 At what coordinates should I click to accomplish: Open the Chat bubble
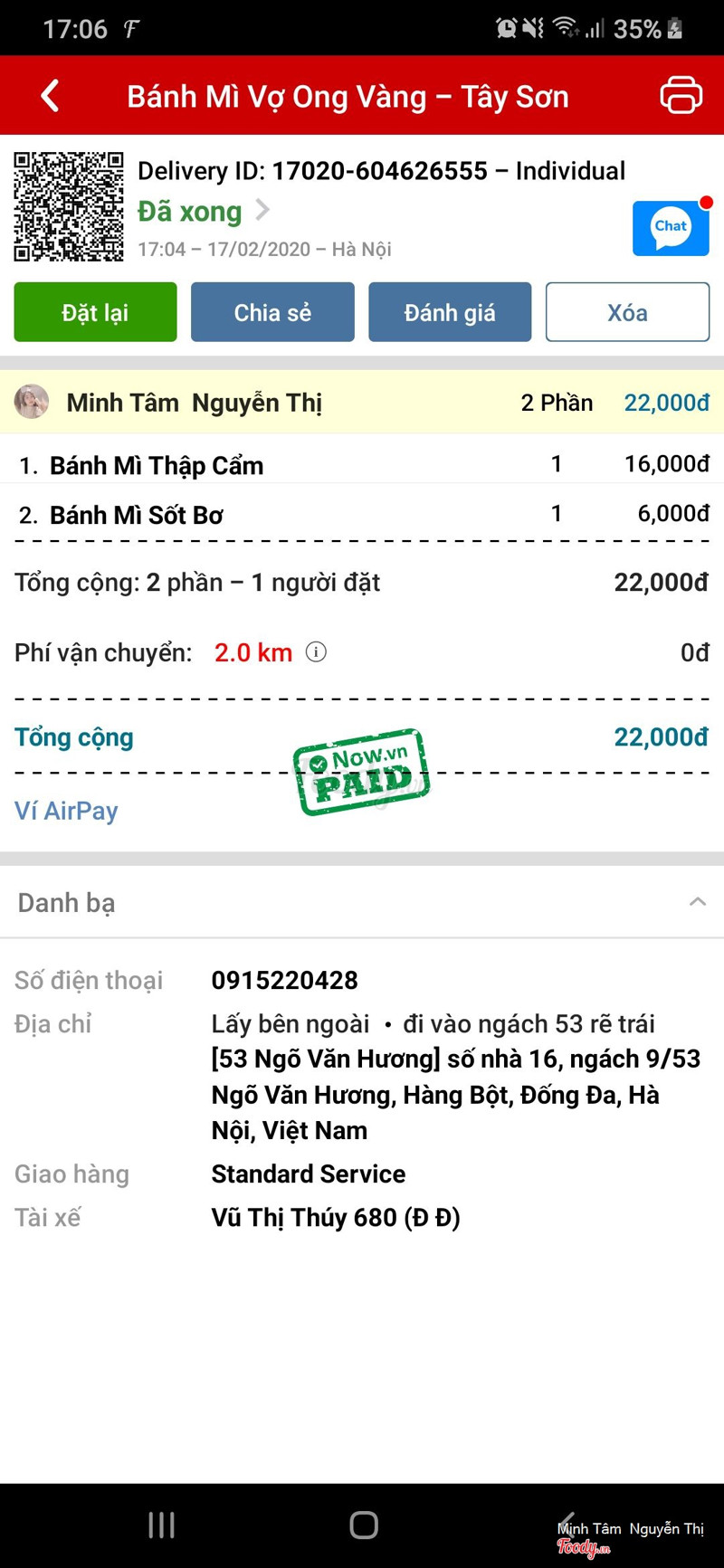[671, 228]
